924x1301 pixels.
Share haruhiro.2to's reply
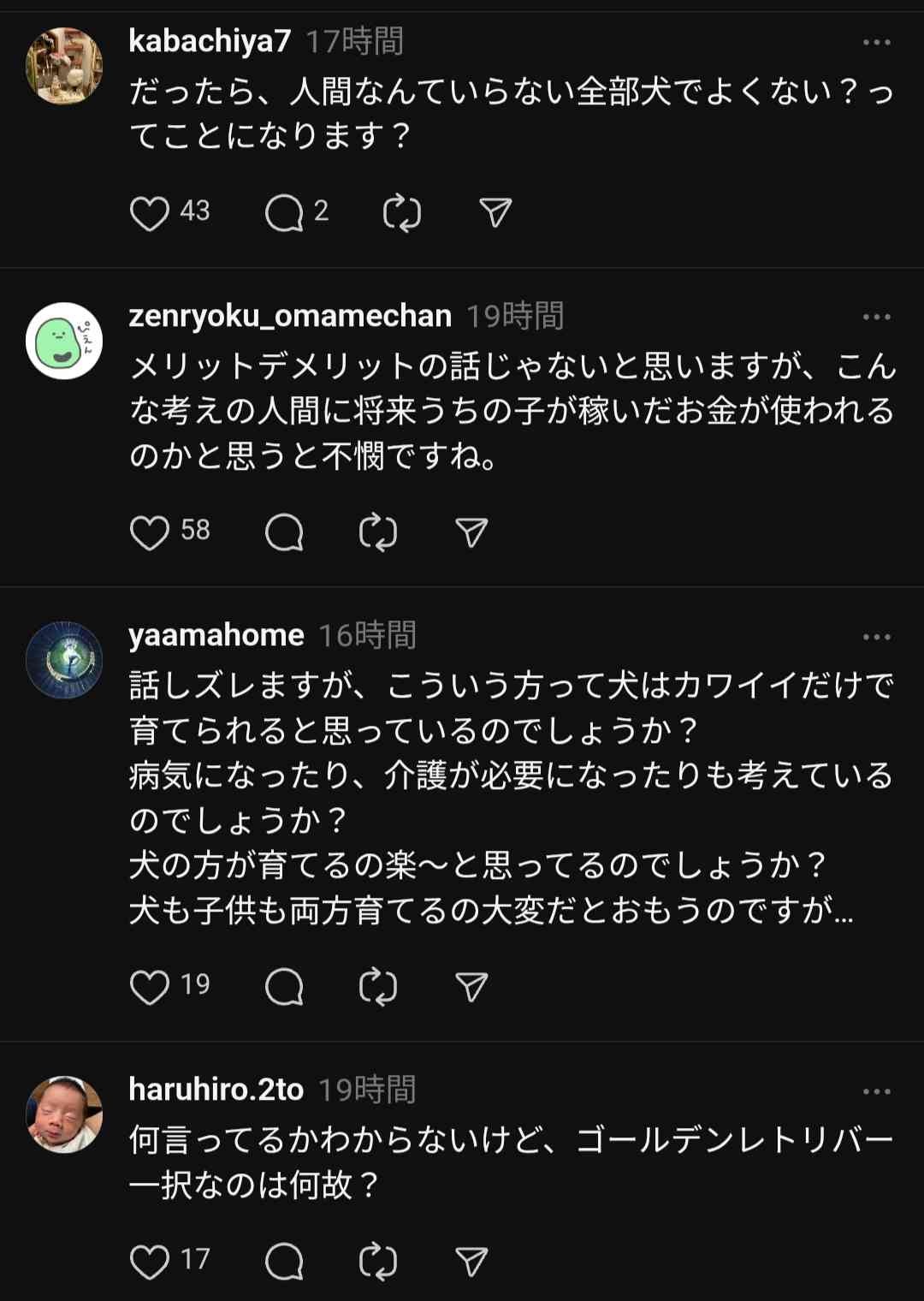(471, 1262)
